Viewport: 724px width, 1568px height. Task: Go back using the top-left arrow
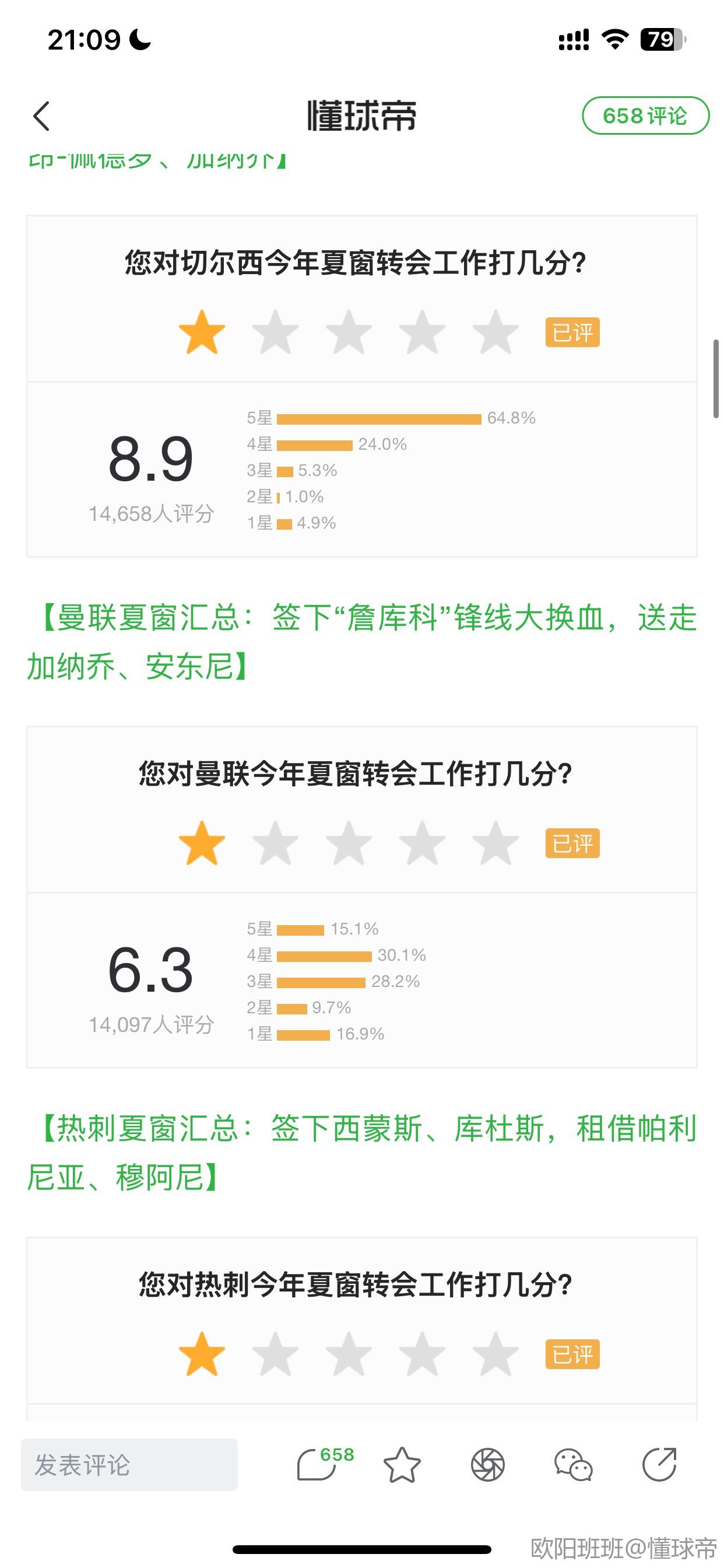point(41,116)
